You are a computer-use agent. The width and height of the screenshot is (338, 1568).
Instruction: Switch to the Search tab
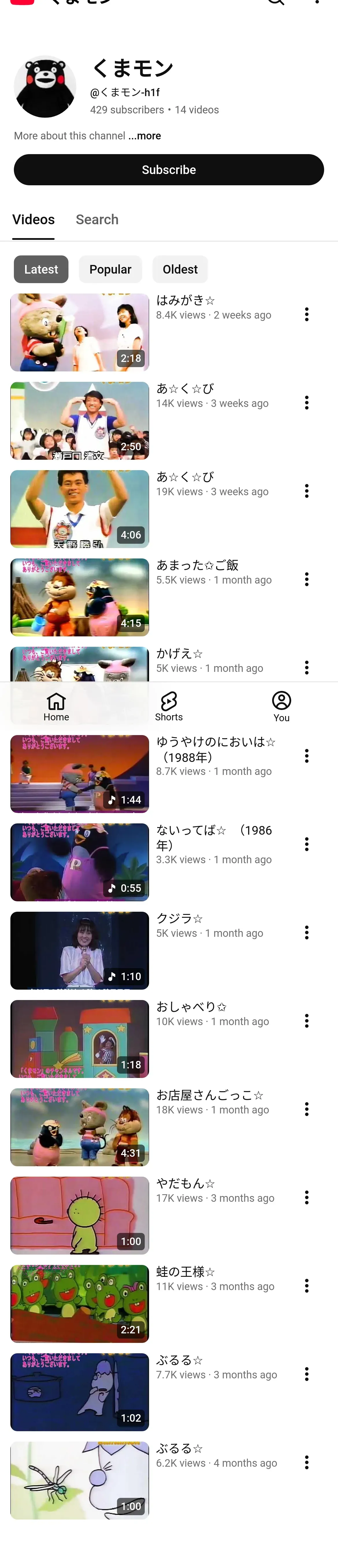(97, 220)
